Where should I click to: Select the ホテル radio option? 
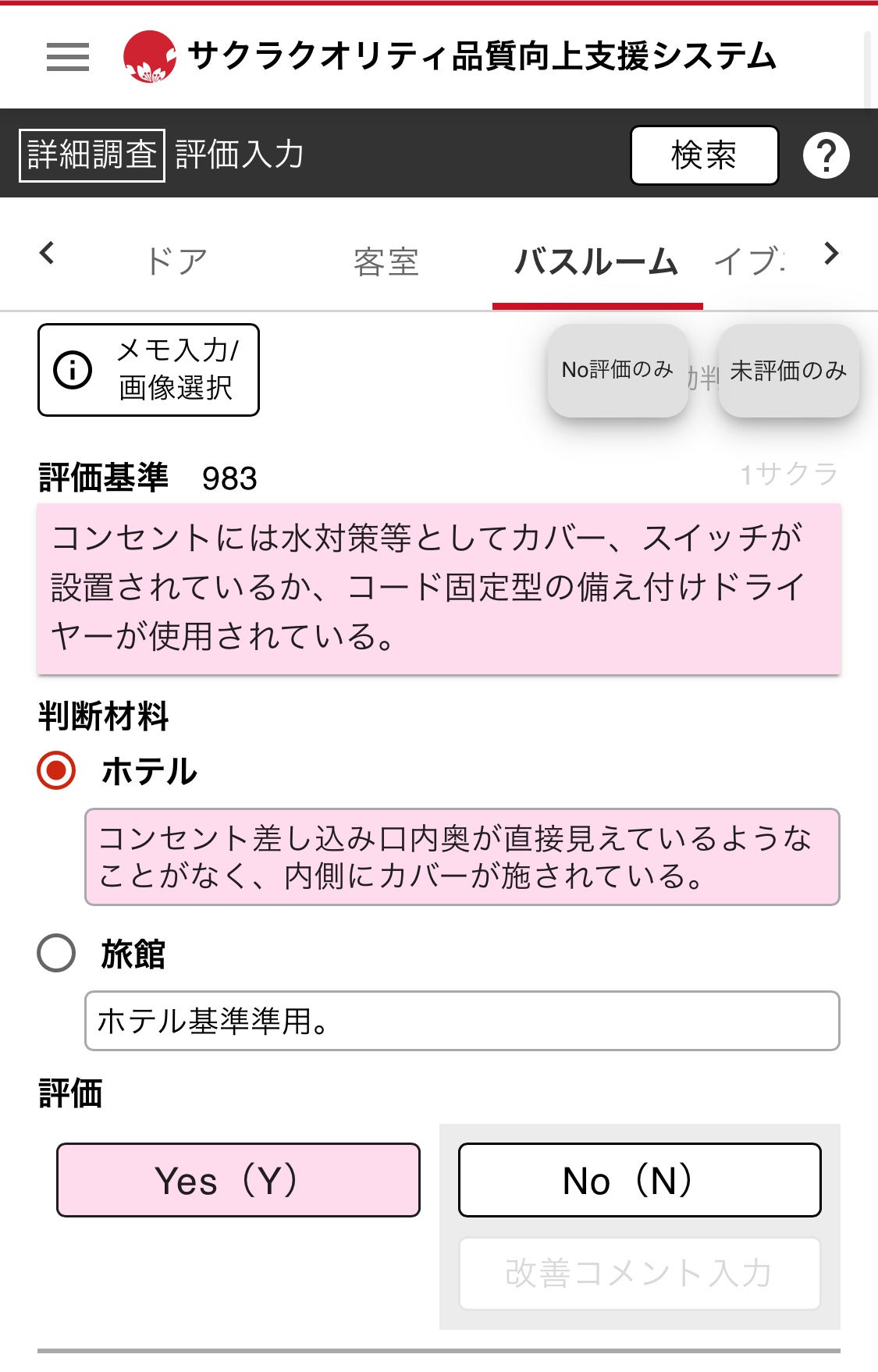point(57,771)
